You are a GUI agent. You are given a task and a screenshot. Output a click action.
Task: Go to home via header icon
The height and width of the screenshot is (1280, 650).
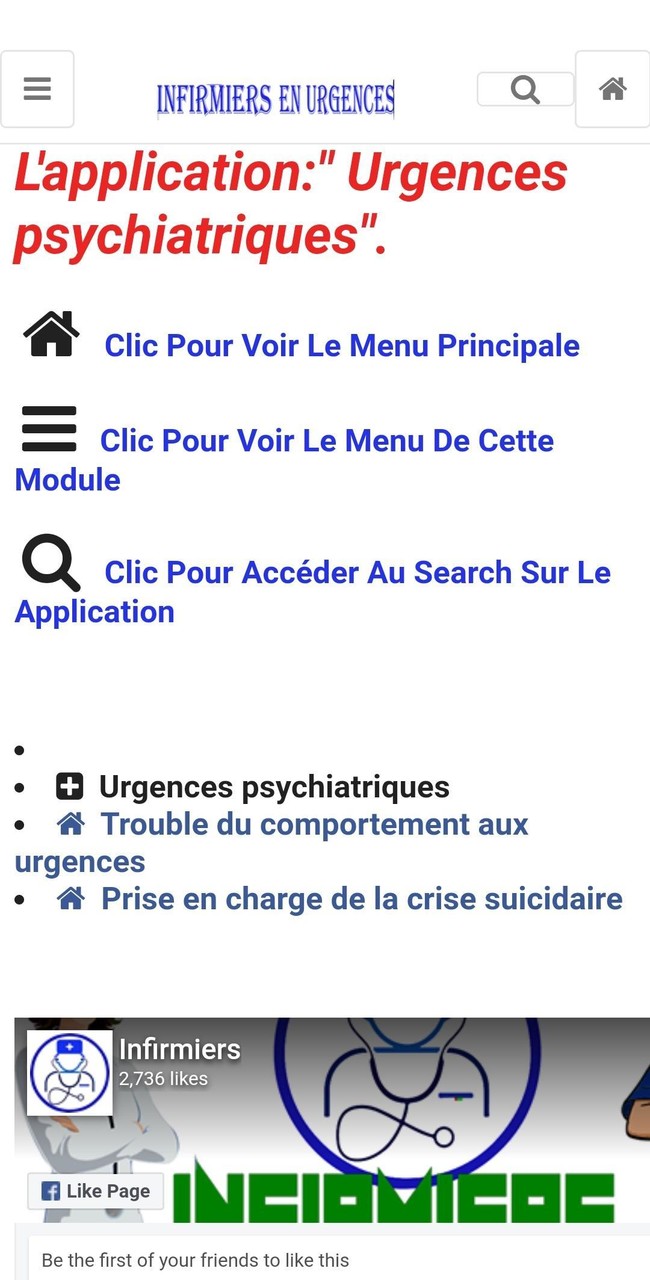pyautogui.click(x=612, y=89)
